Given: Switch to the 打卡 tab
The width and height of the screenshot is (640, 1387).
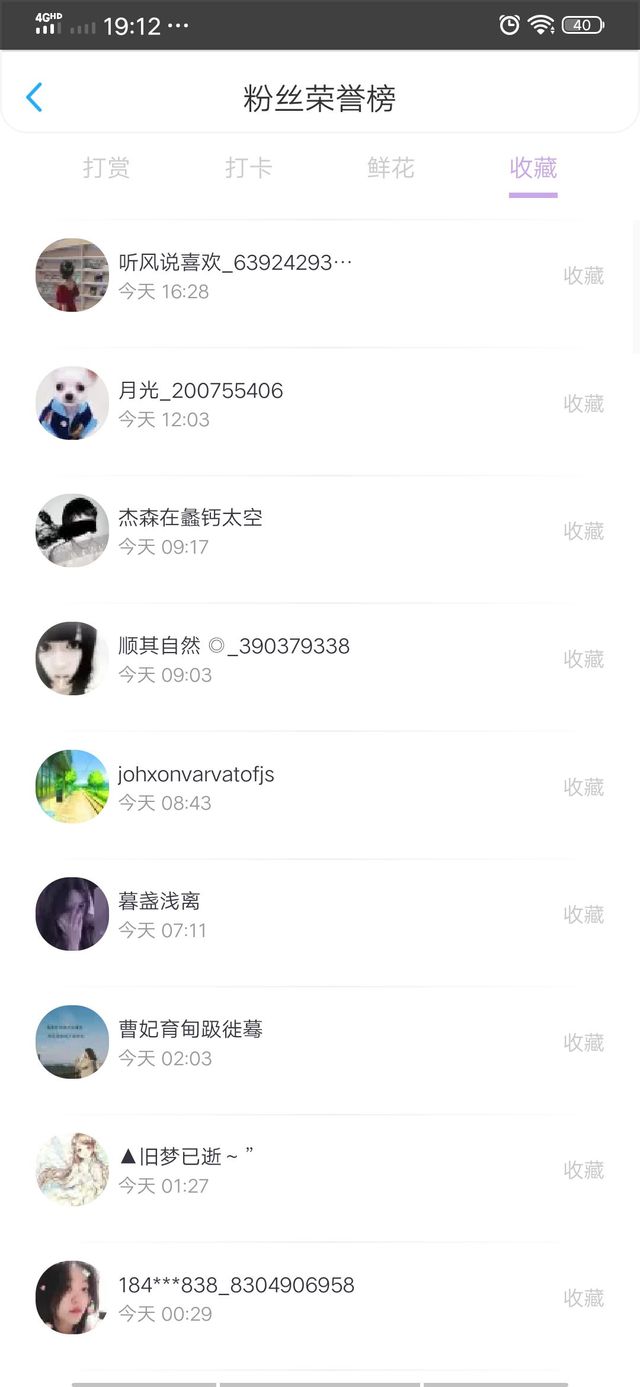Looking at the screenshot, I should tap(248, 167).
